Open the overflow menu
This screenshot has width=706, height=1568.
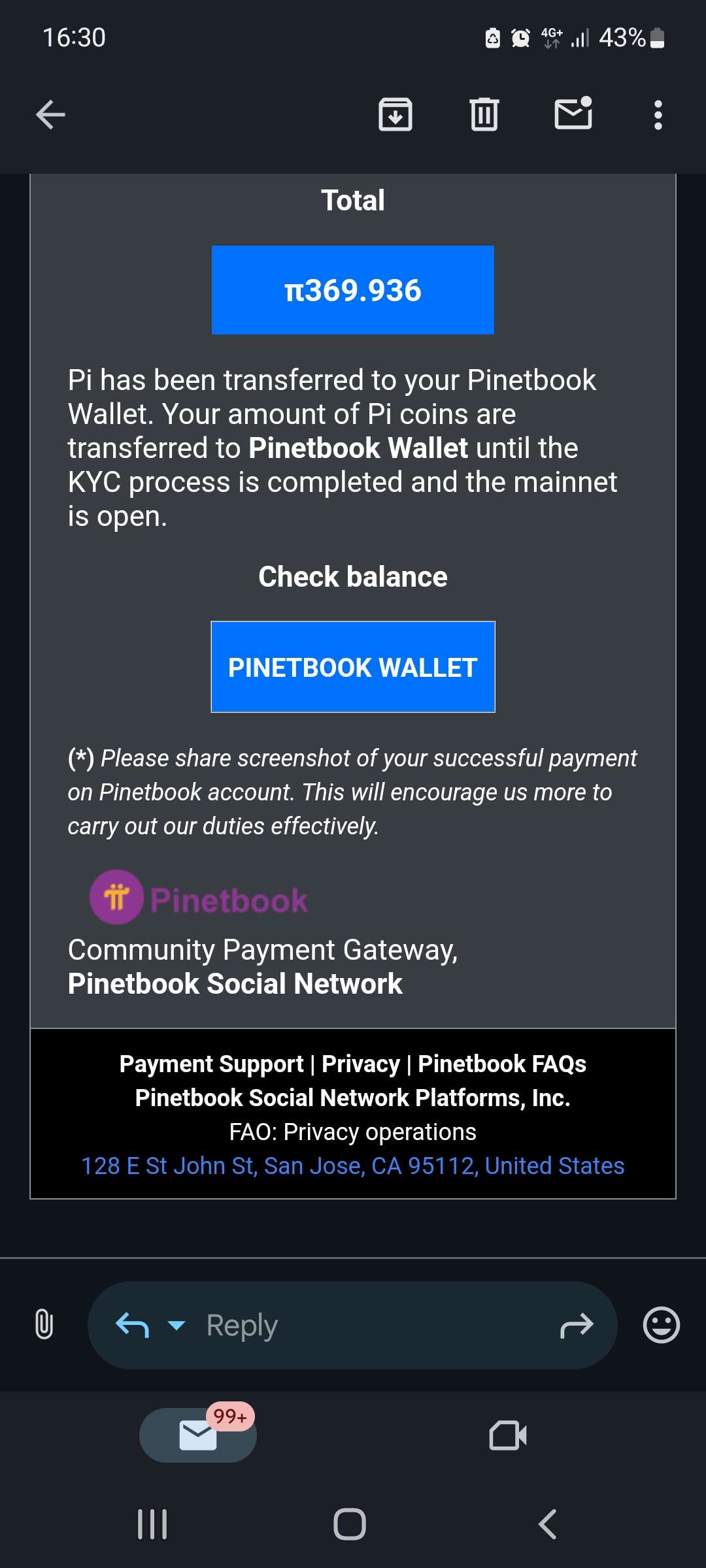tap(658, 115)
